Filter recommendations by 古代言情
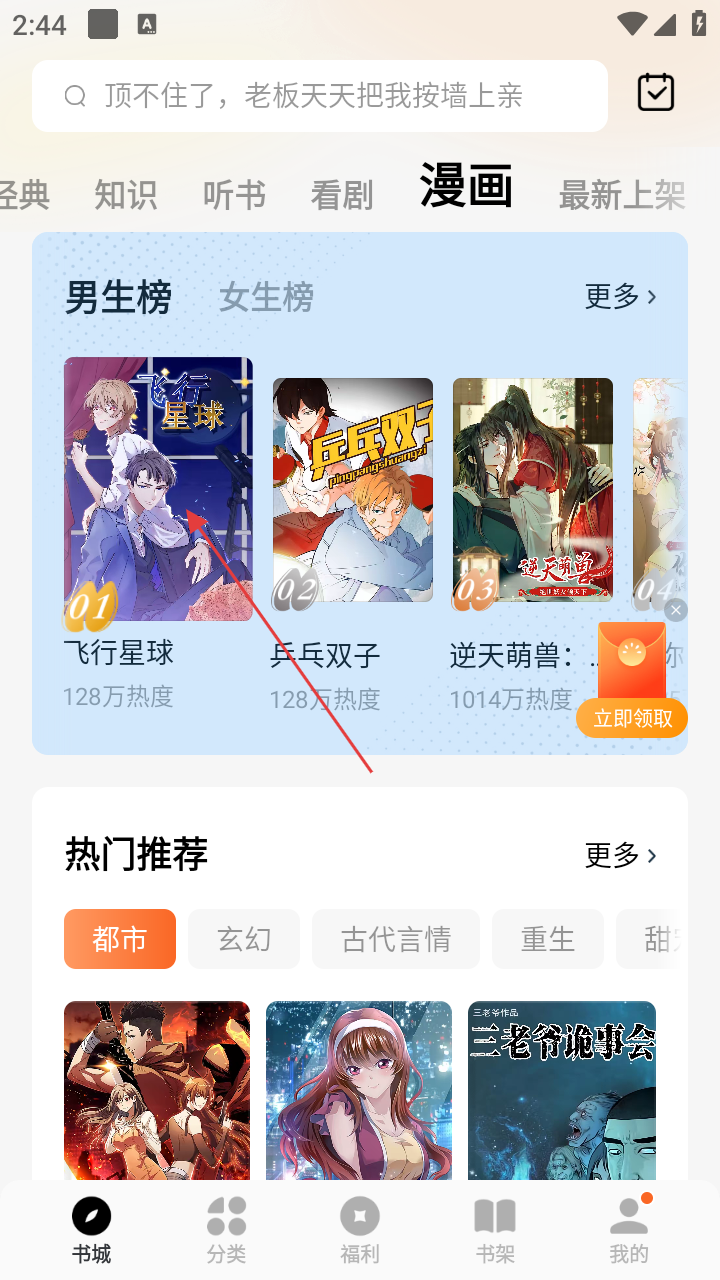 (x=396, y=939)
